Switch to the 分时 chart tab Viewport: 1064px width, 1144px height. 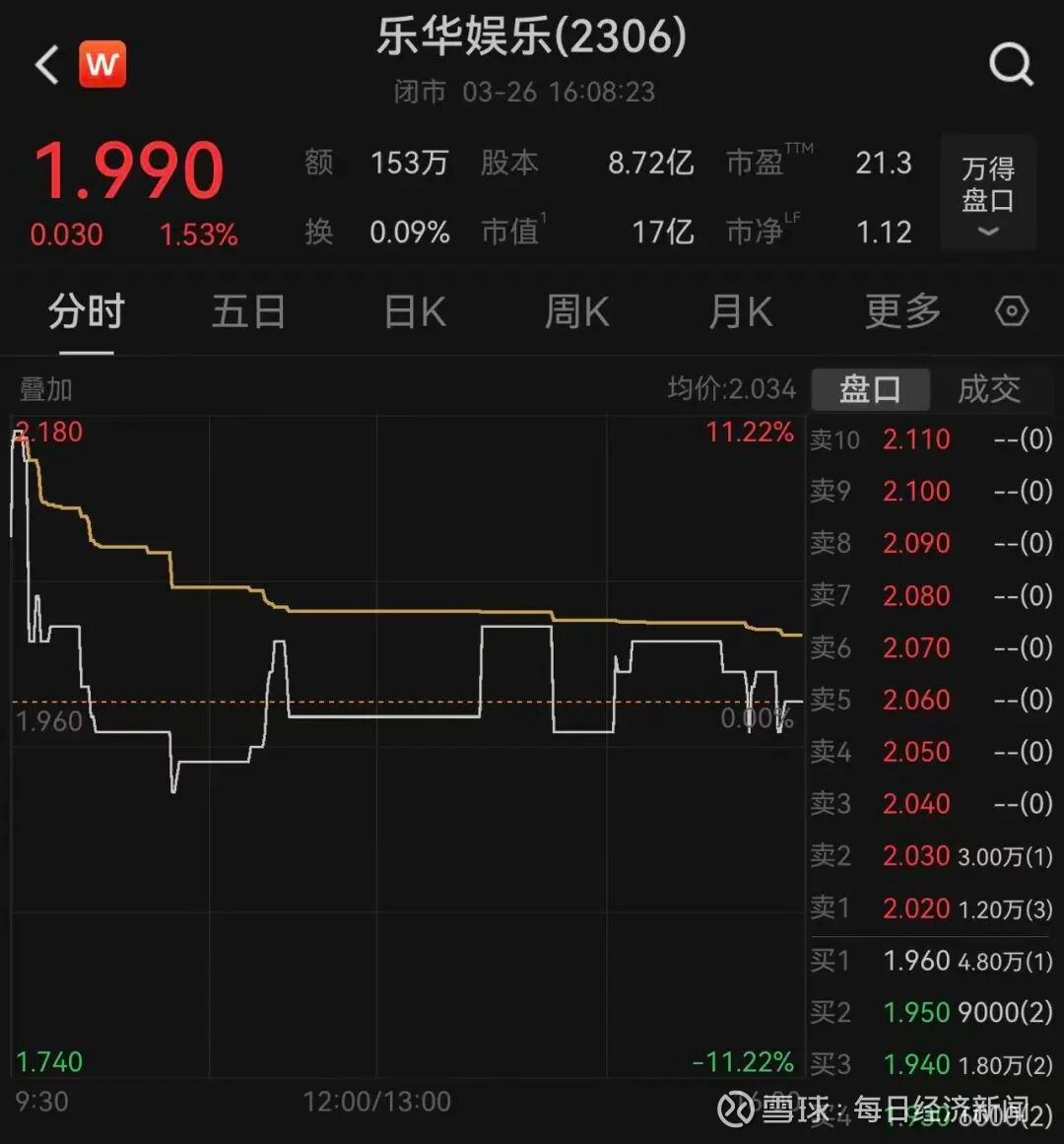coord(86,312)
